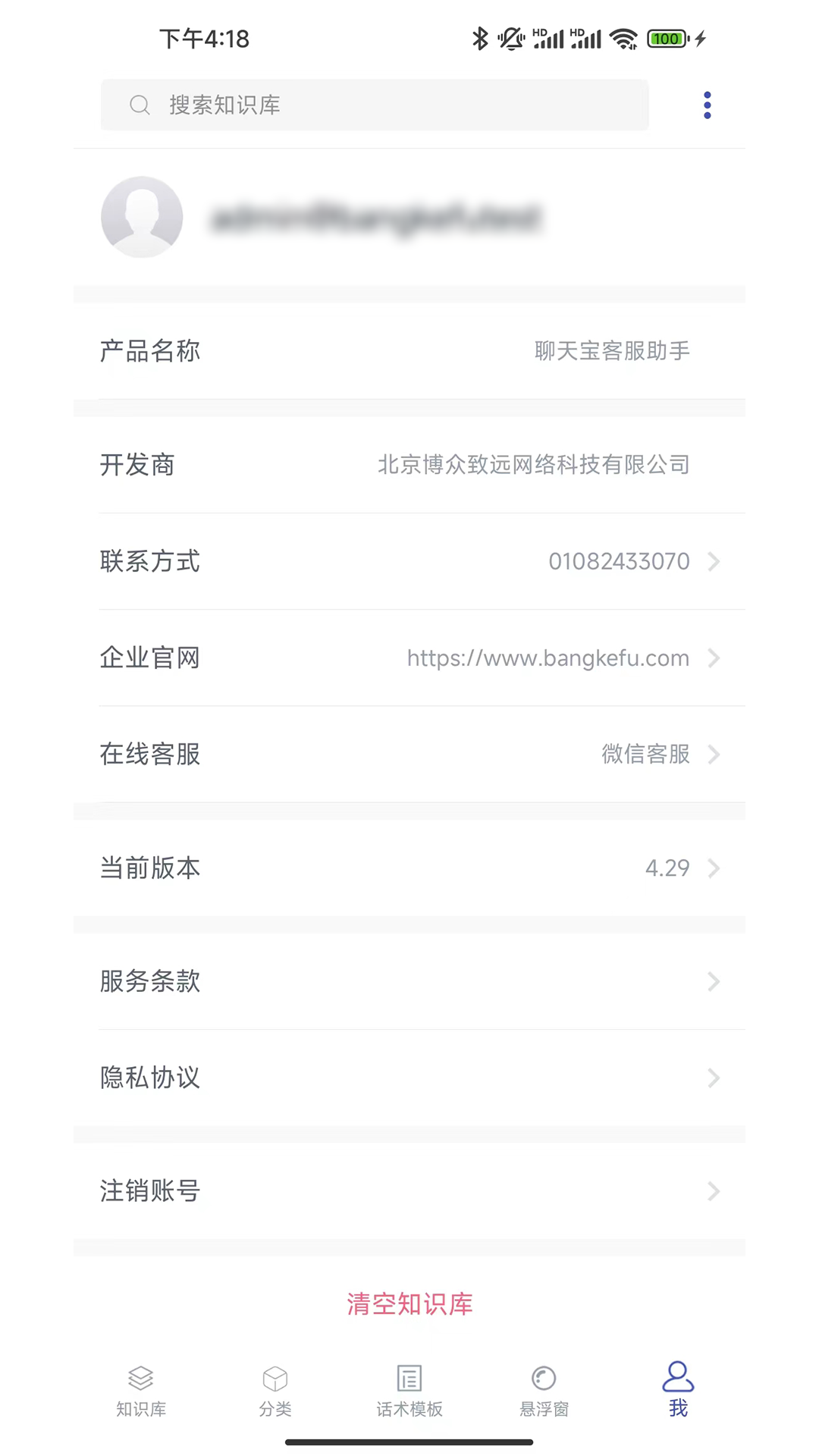
Task: Tap the user avatar image
Action: [142, 217]
